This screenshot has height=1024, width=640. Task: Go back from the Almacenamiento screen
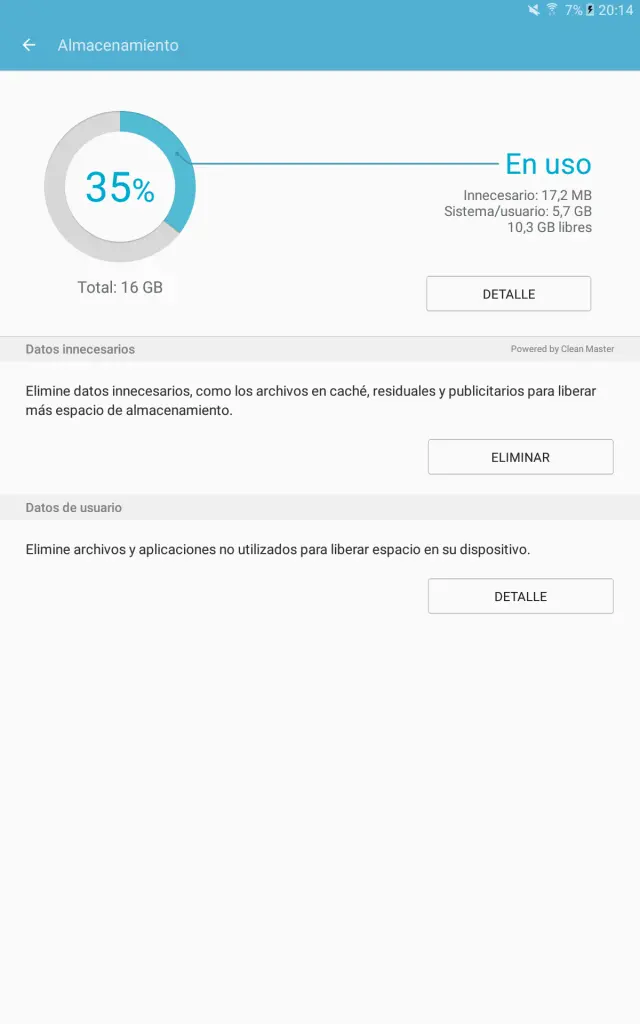click(29, 45)
